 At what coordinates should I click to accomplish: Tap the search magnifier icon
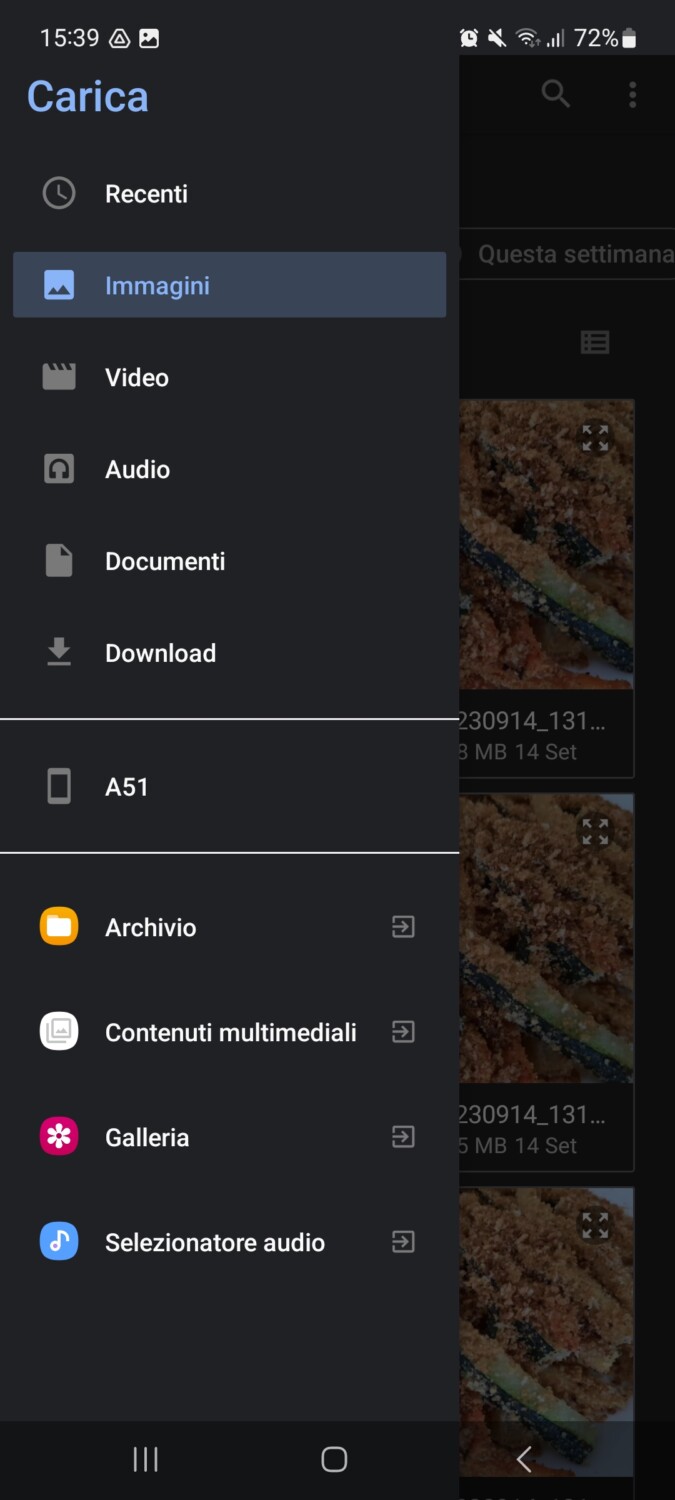coord(556,94)
